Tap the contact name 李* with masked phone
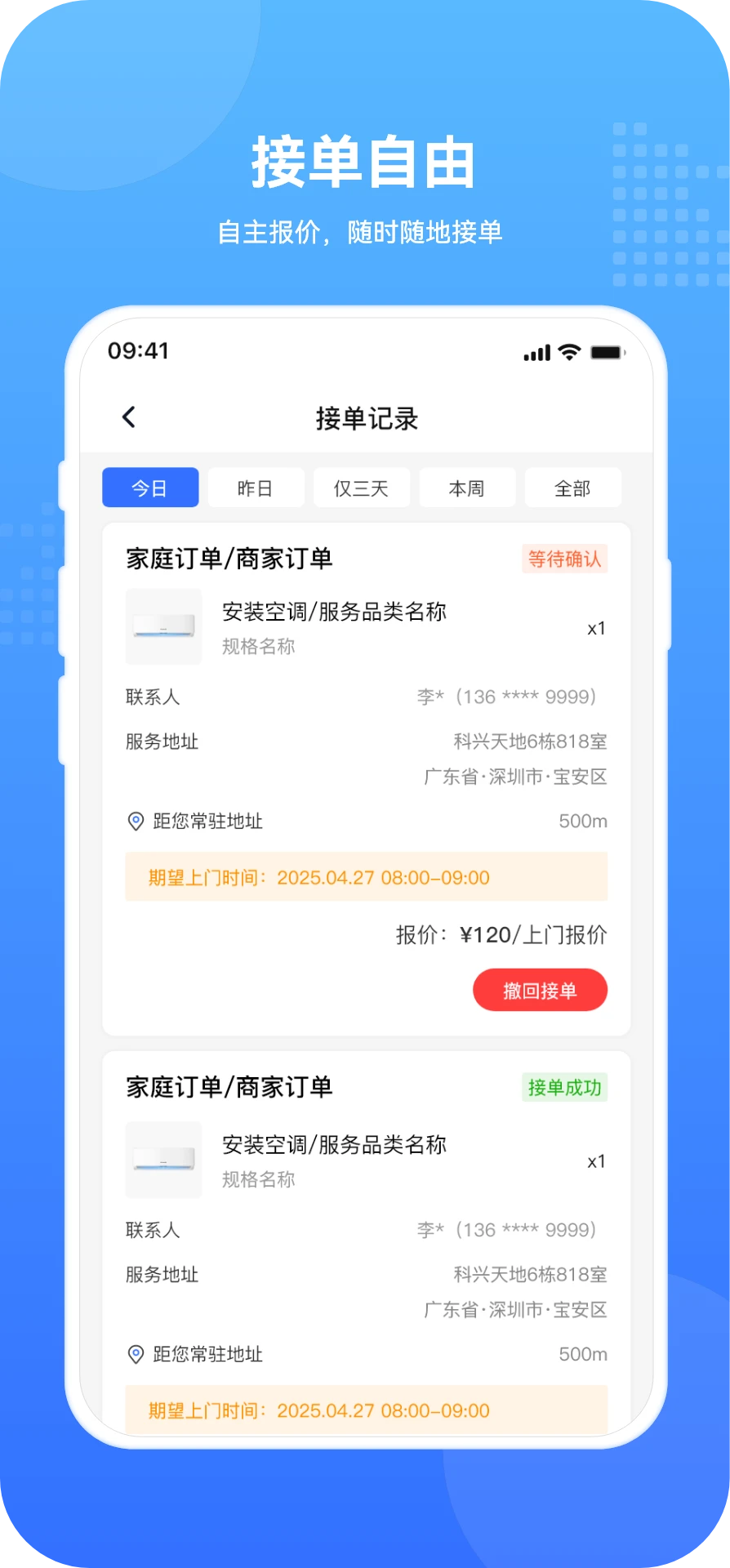Viewport: 730px width, 1568px height. coord(506,697)
